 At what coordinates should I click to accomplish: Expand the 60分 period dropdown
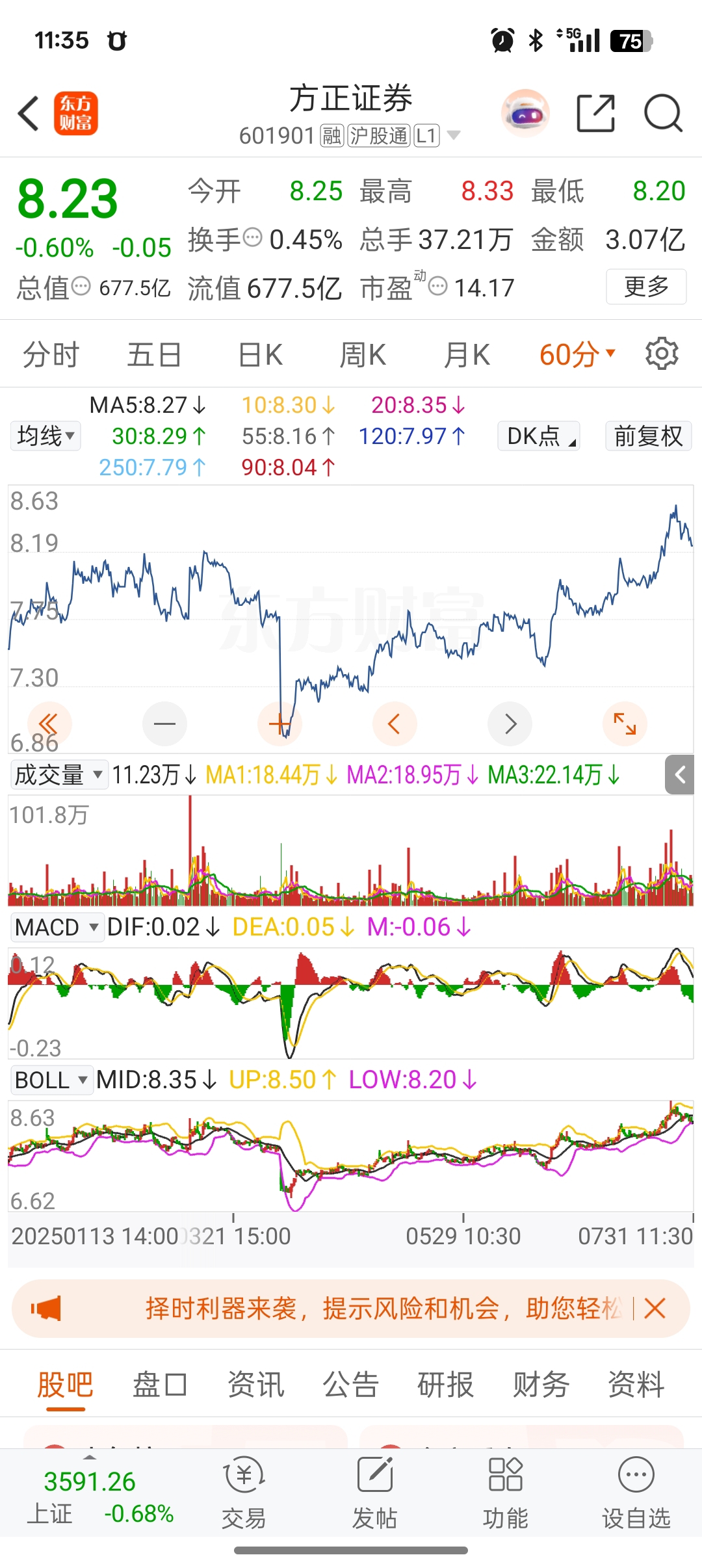[x=577, y=354]
